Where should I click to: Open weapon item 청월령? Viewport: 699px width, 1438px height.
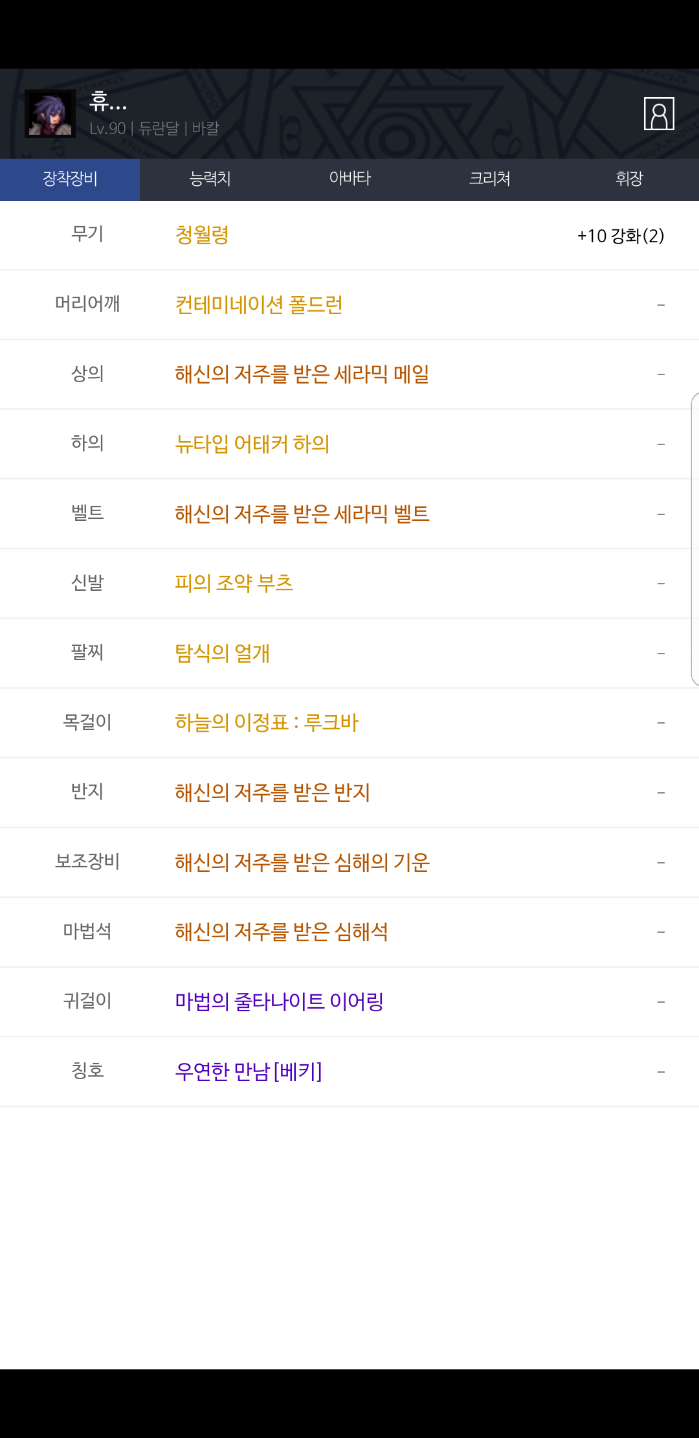point(202,235)
